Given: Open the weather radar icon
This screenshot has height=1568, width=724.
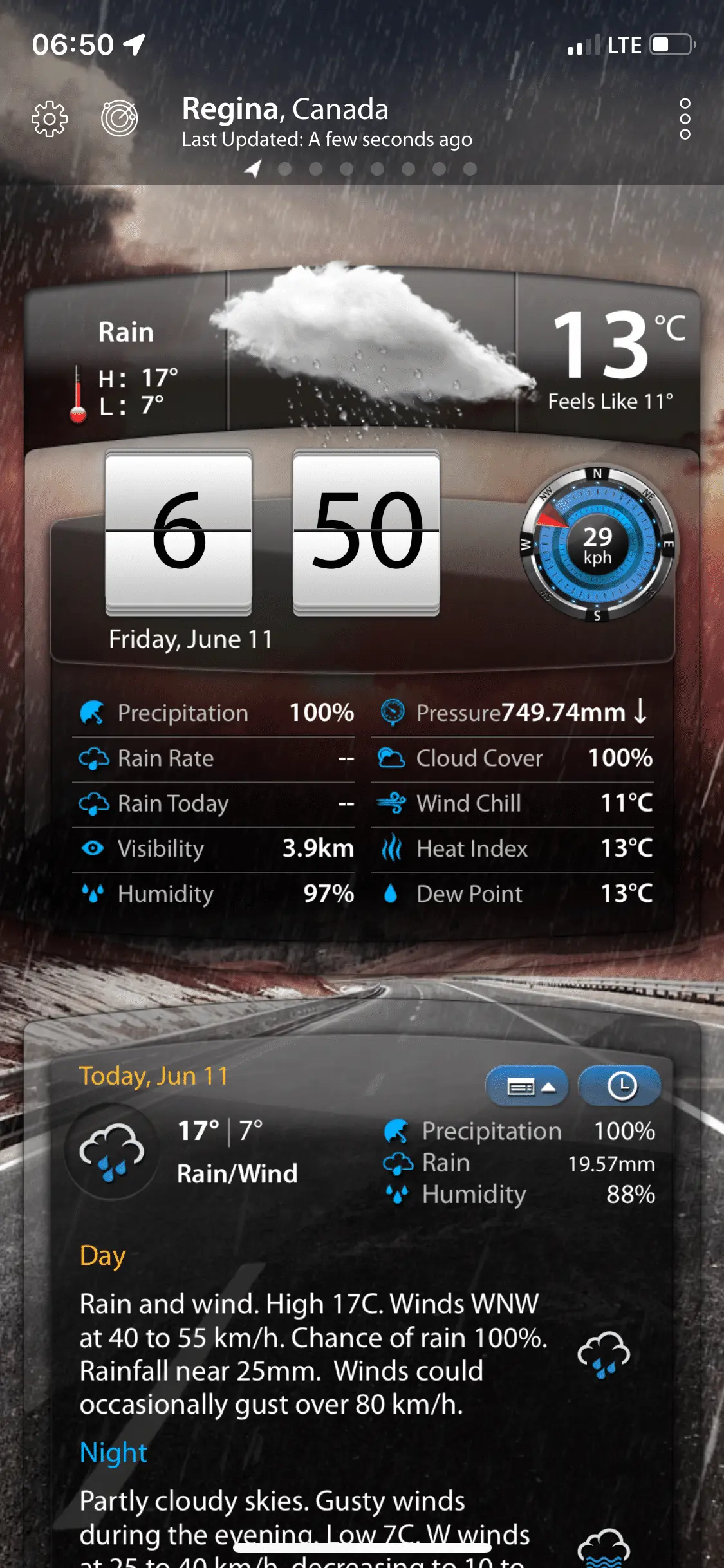Looking at the screenshot, I should [120, 118].
